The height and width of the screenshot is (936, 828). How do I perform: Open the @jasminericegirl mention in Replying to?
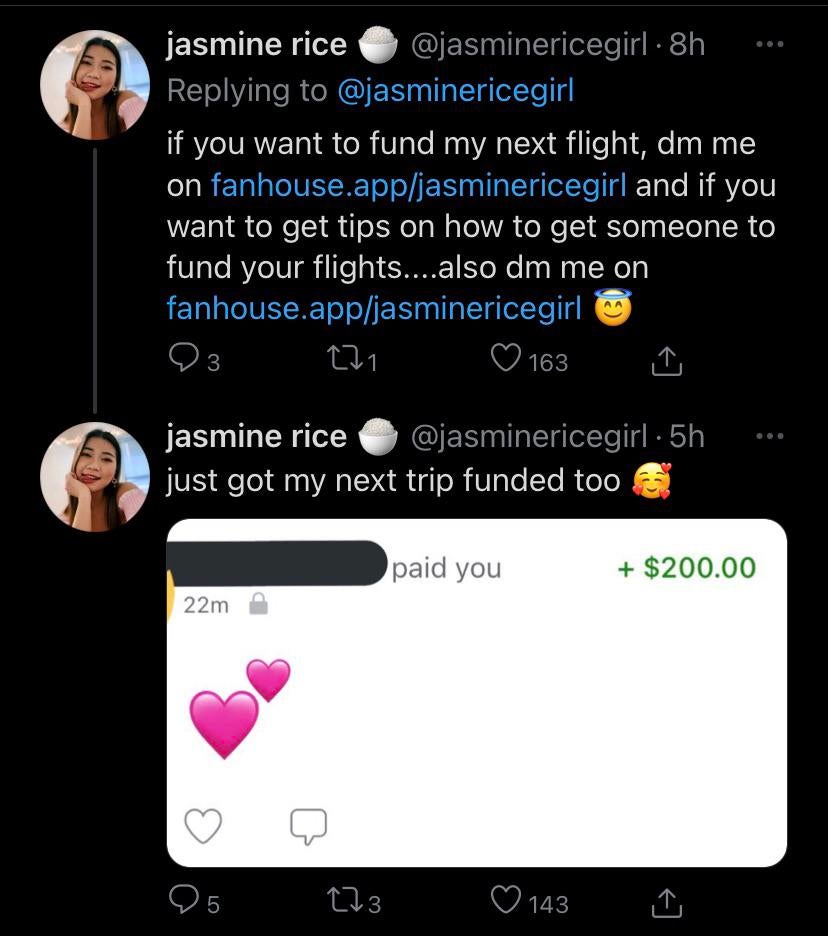[456, 90]
